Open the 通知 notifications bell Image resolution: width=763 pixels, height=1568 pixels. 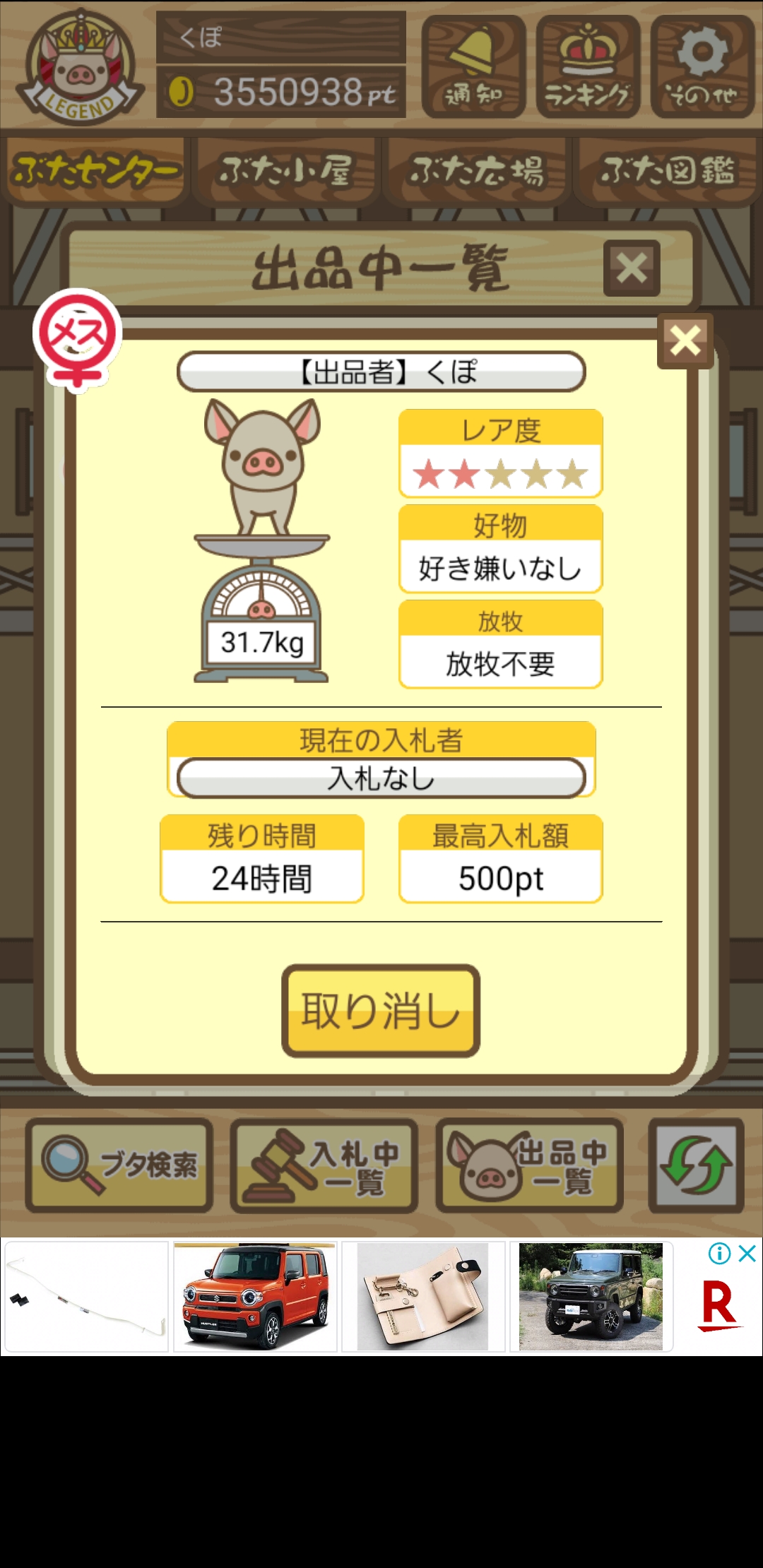tap(473, 67)
